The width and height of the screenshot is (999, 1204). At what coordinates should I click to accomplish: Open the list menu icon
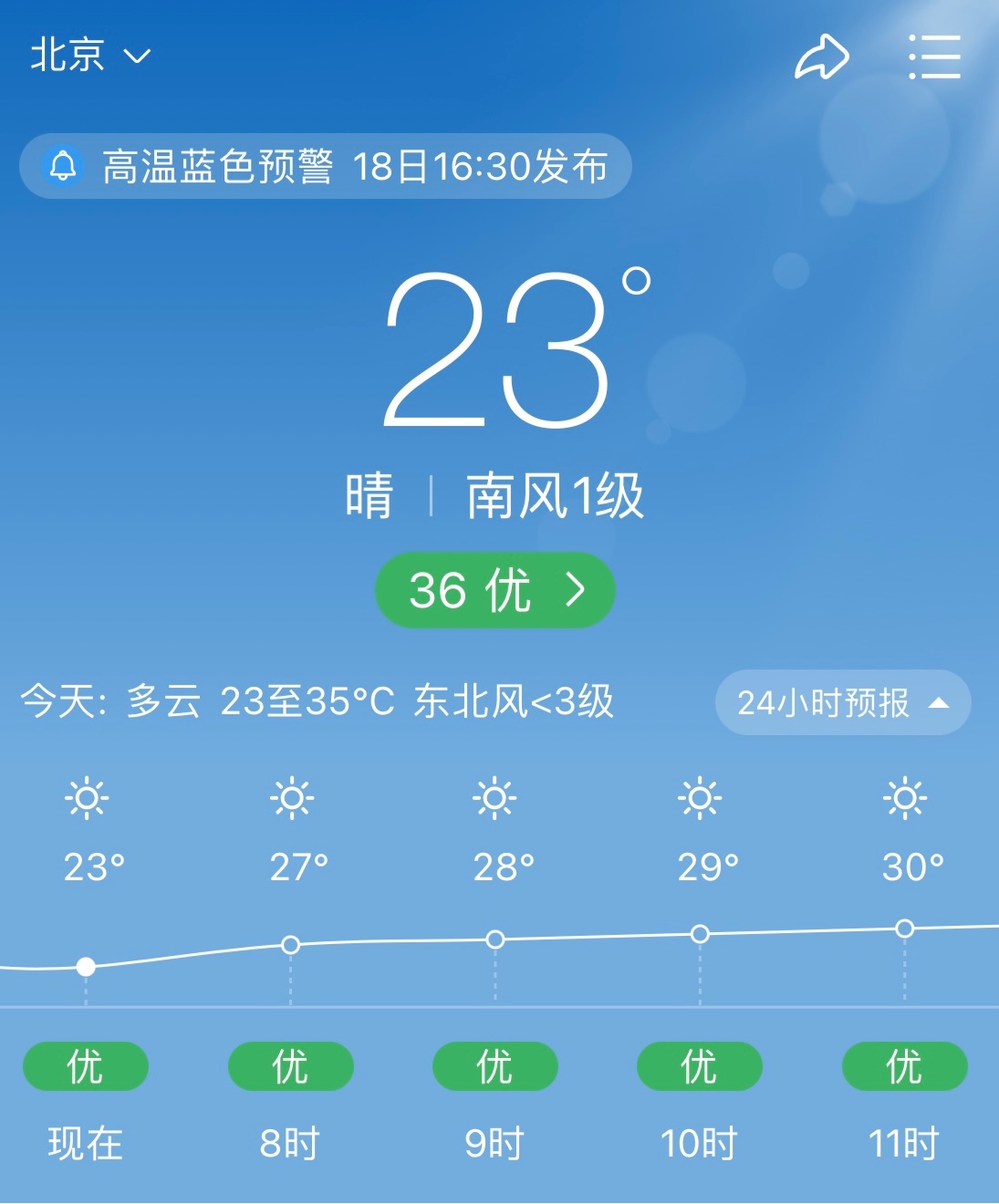tap(934, 57)
